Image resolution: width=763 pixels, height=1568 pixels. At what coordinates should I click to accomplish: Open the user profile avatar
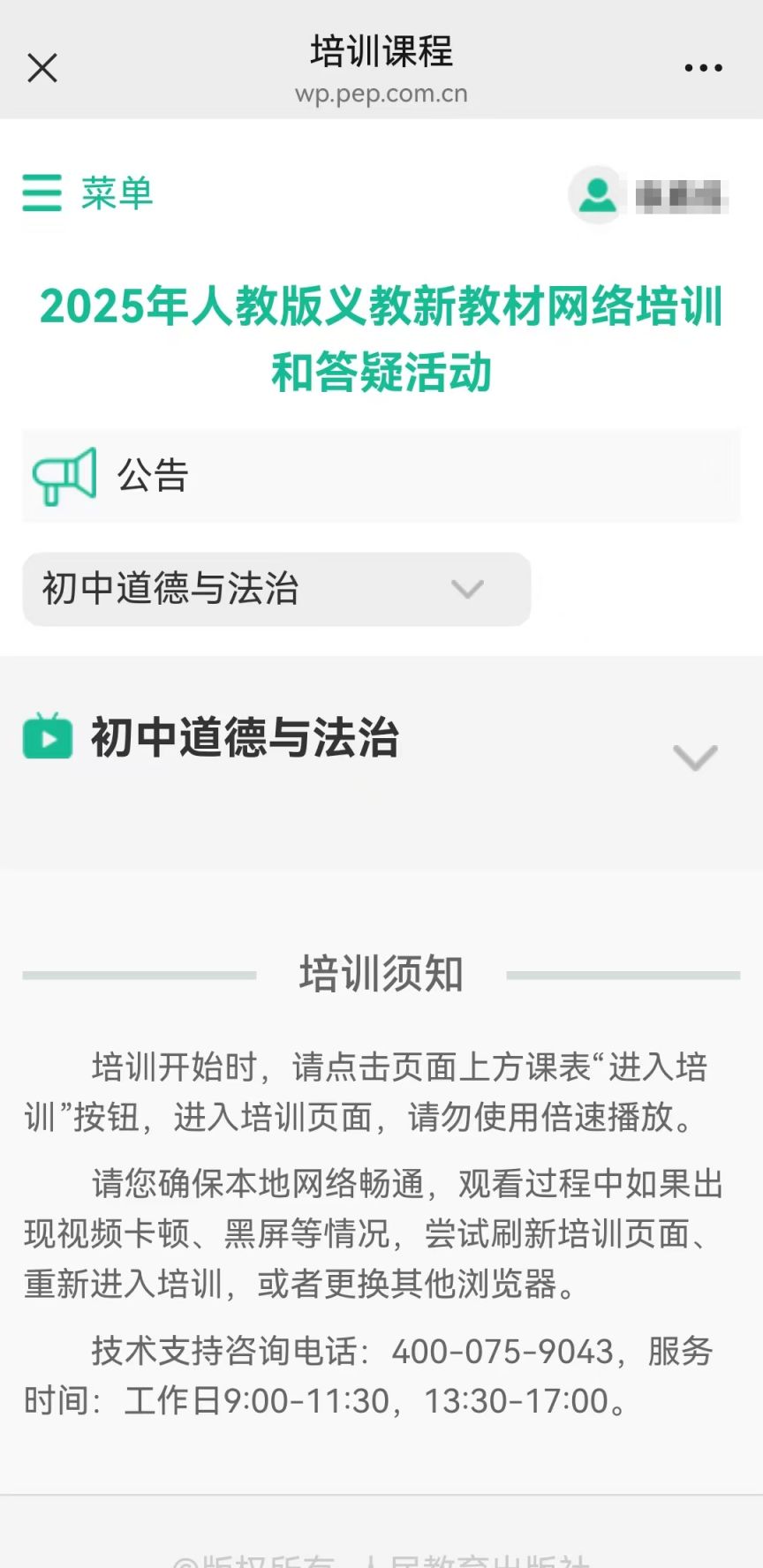[598, 195]
